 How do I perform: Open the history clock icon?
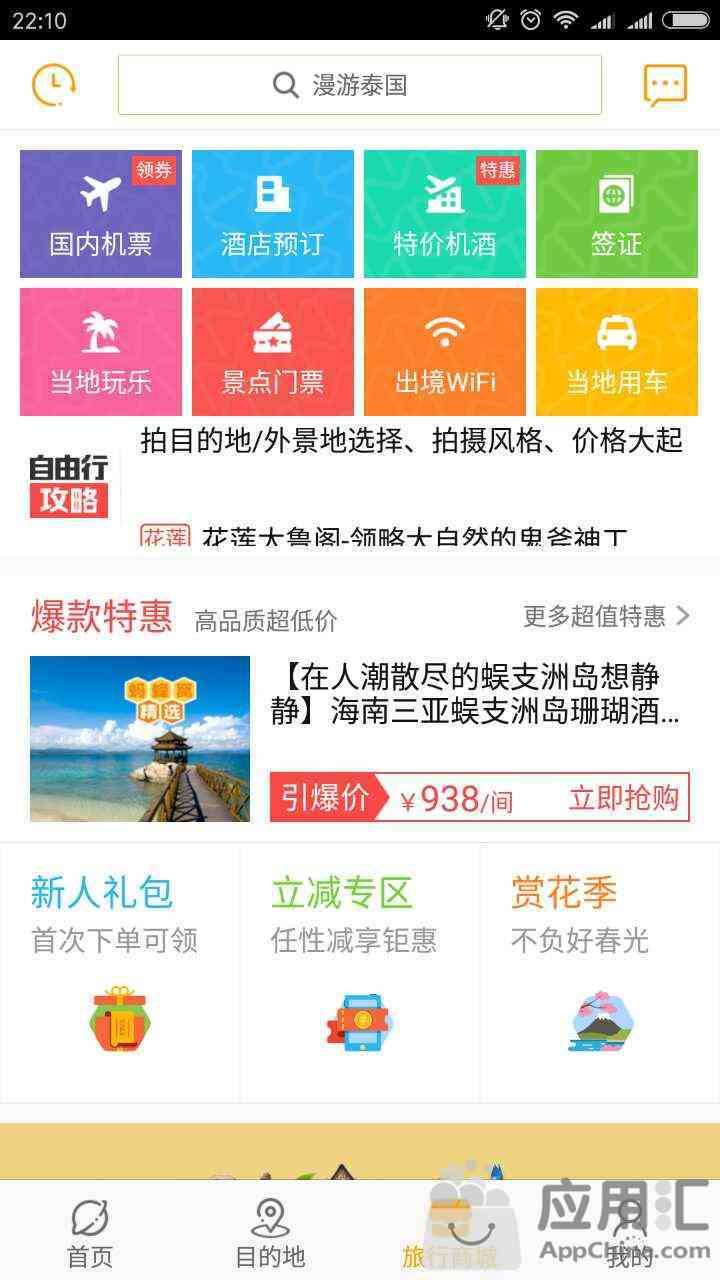point(54,85)
